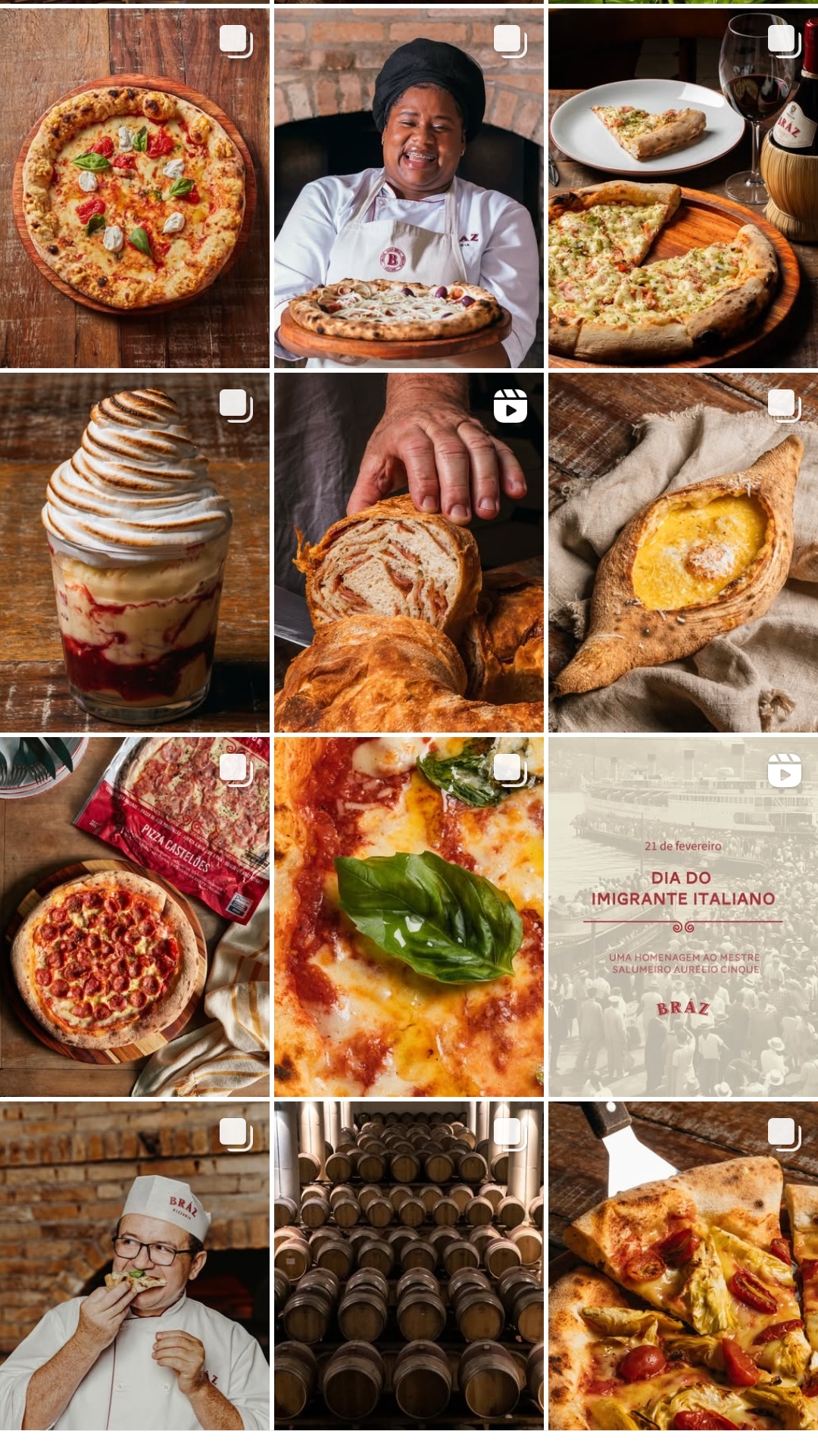The width and height of the screenshot is (818, 1456).
Task: Open the boat-shaped cheese bread post
Action: tap(682, 552)
